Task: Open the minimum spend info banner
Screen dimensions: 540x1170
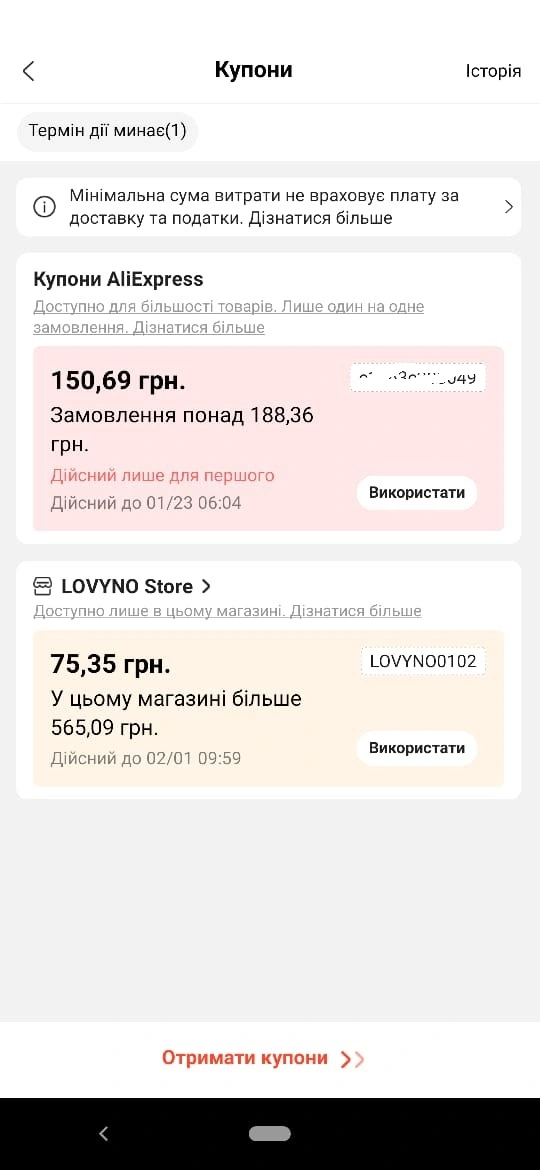Action: 269,207
